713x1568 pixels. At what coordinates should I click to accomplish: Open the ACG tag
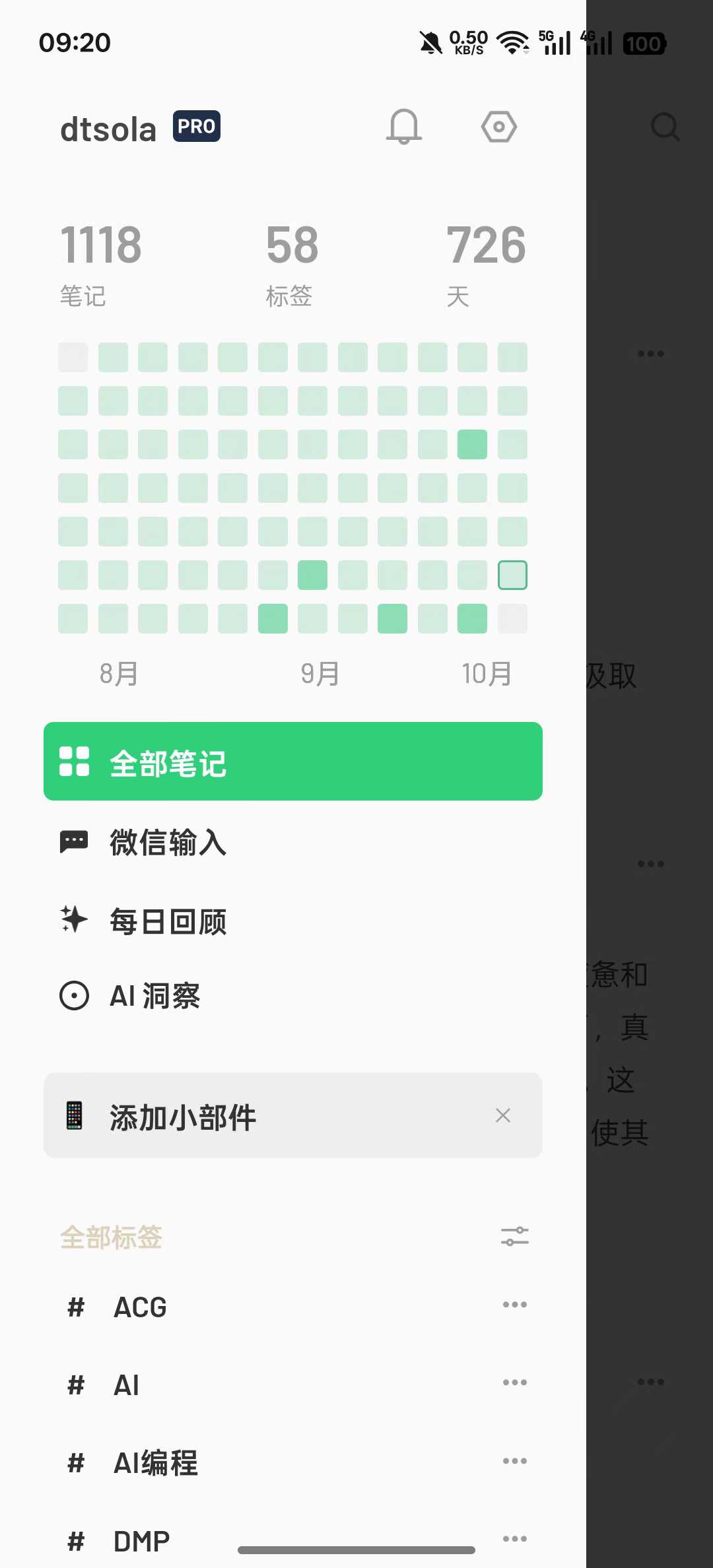140,1307
